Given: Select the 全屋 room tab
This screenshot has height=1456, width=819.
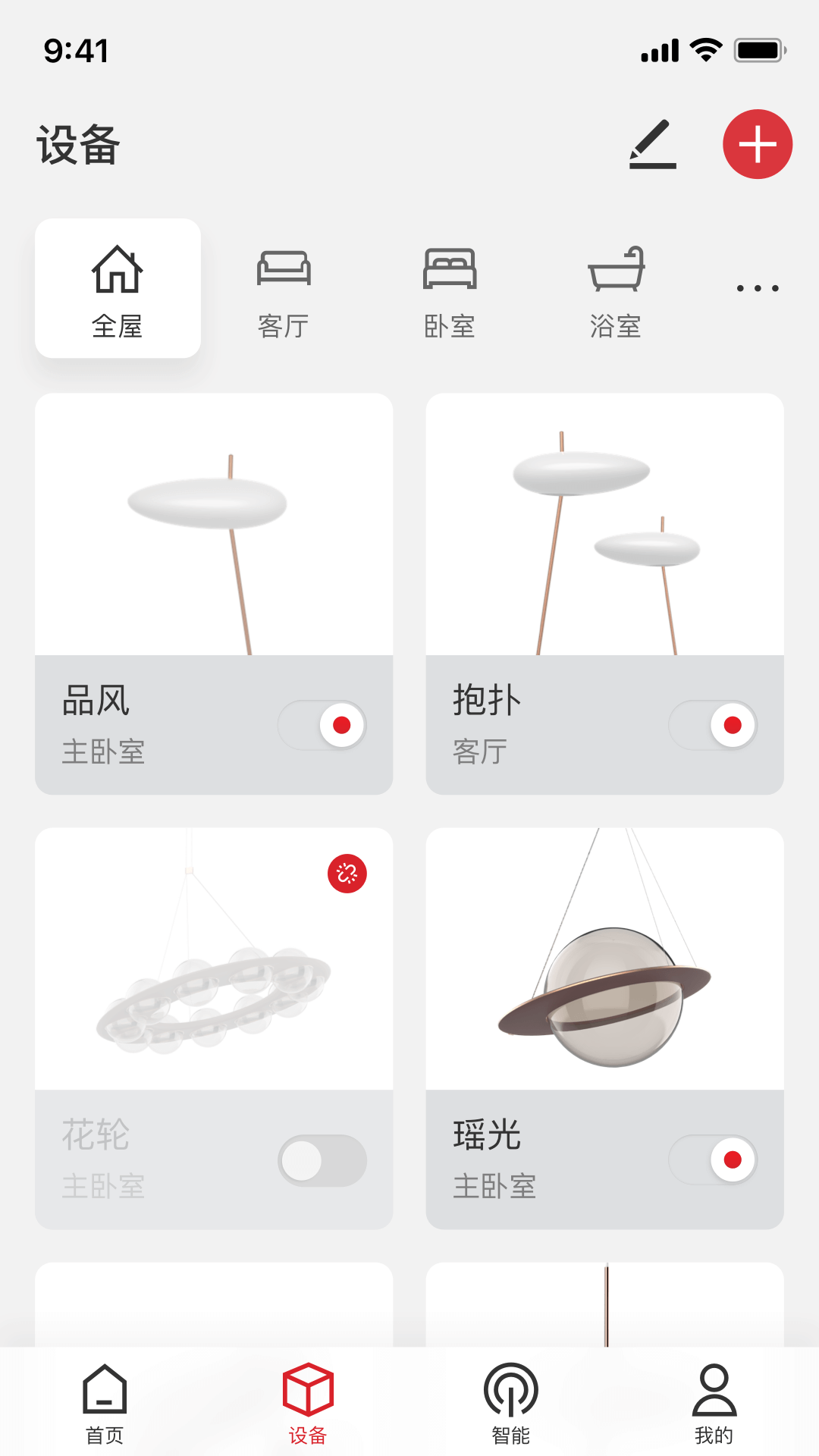Looking at the screenshot, I should (117, 288).
